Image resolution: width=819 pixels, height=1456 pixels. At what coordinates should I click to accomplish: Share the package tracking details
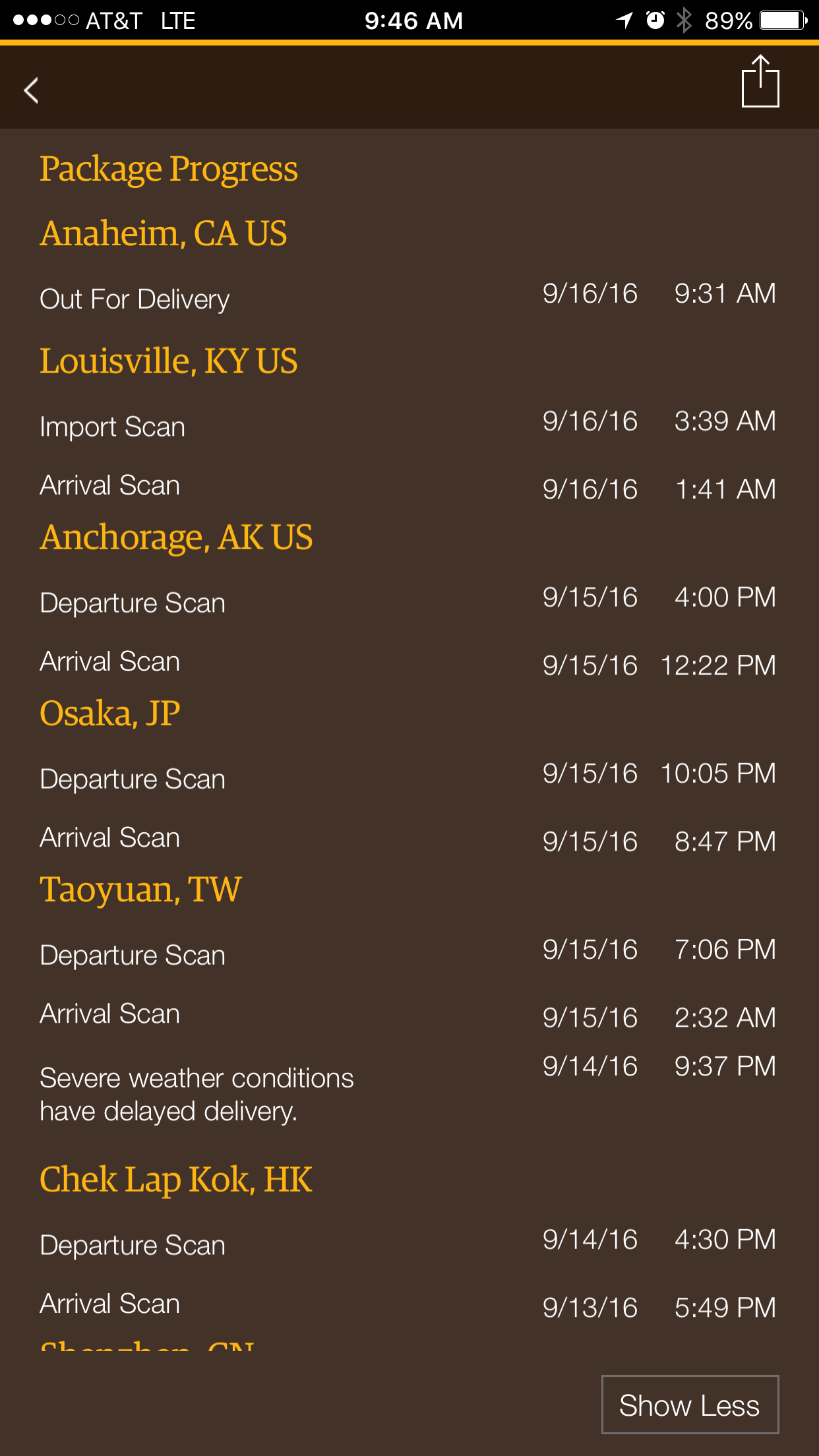pos(760,81)
